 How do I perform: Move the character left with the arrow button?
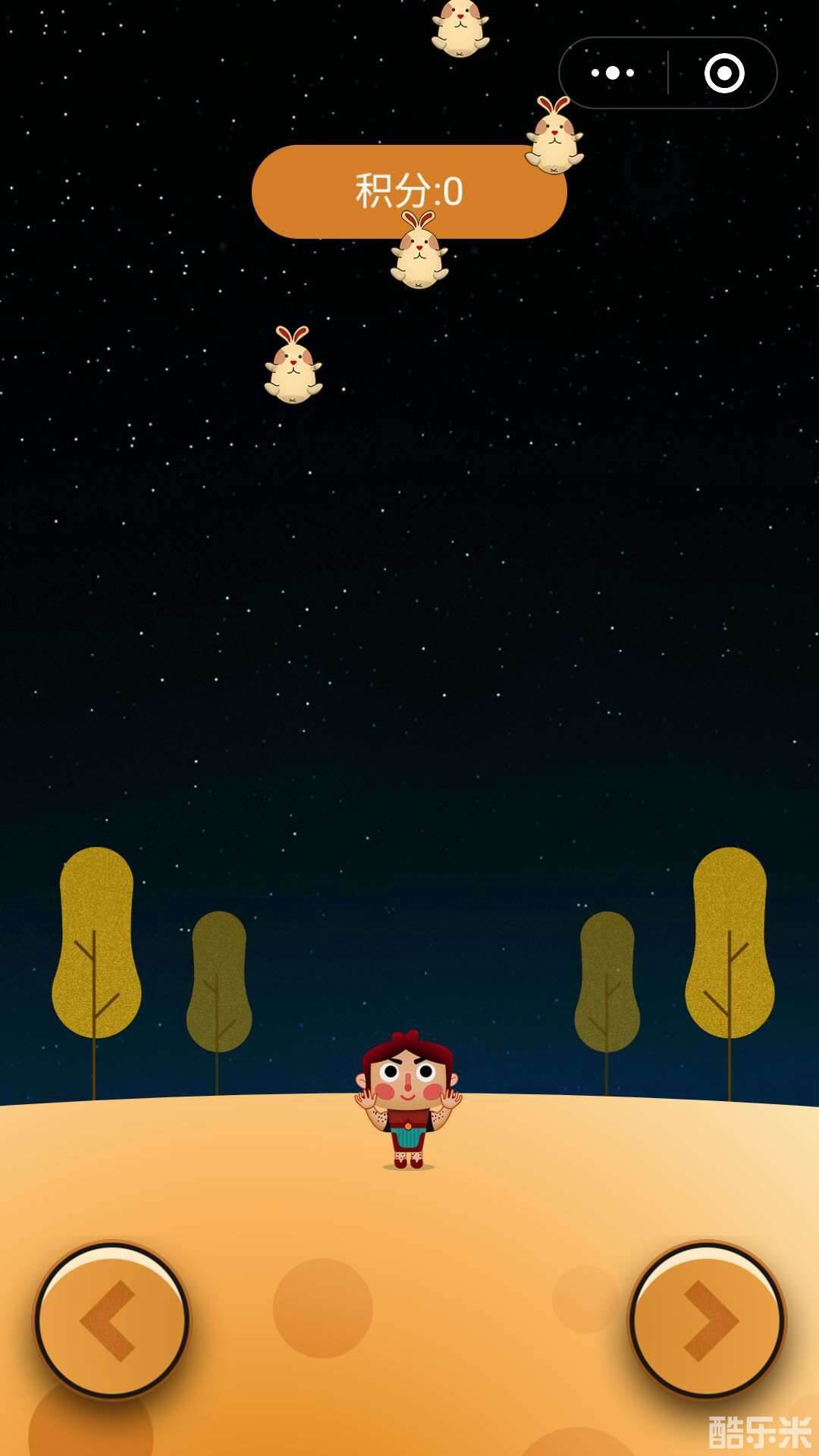click(112, 1321)
